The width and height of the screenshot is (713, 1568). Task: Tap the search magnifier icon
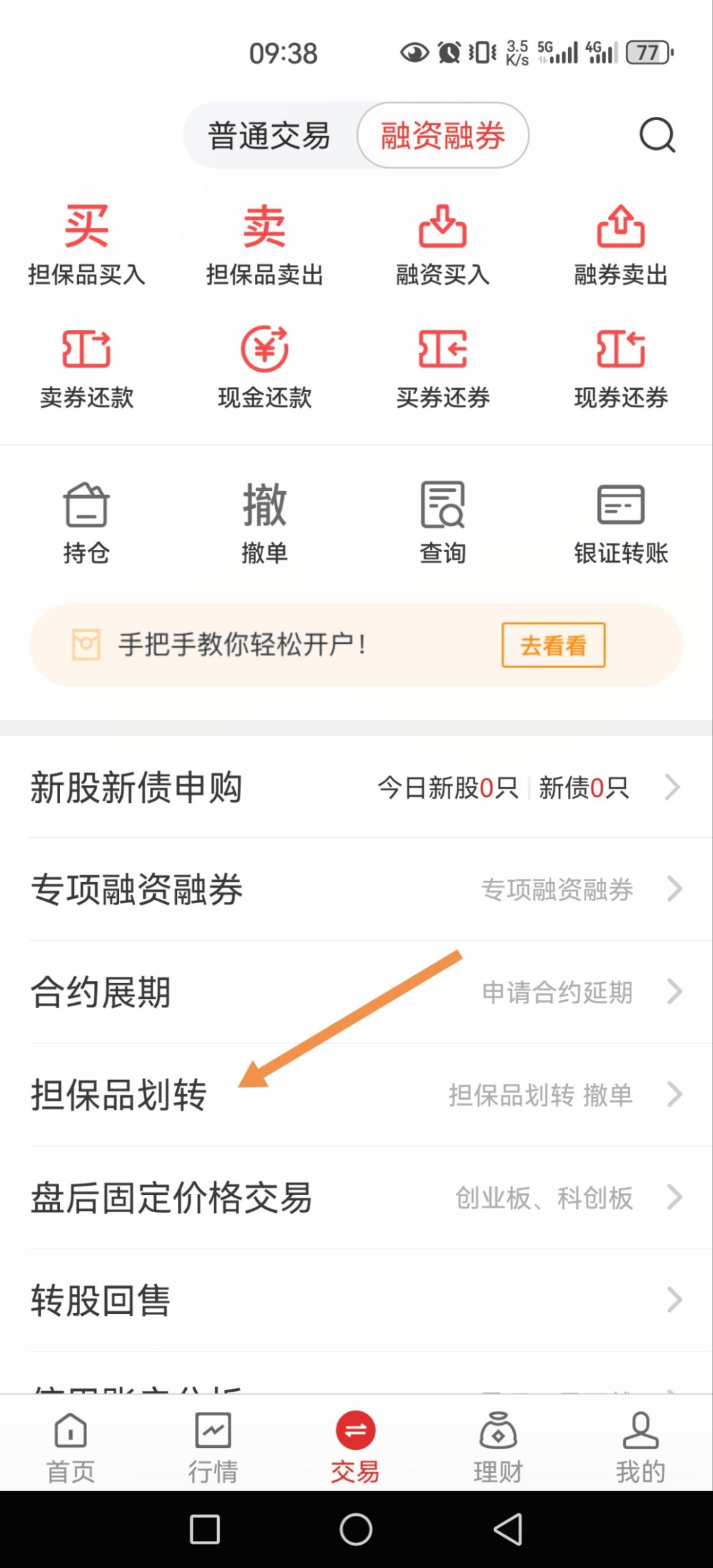pyautogui.click(x=656, y=135)
